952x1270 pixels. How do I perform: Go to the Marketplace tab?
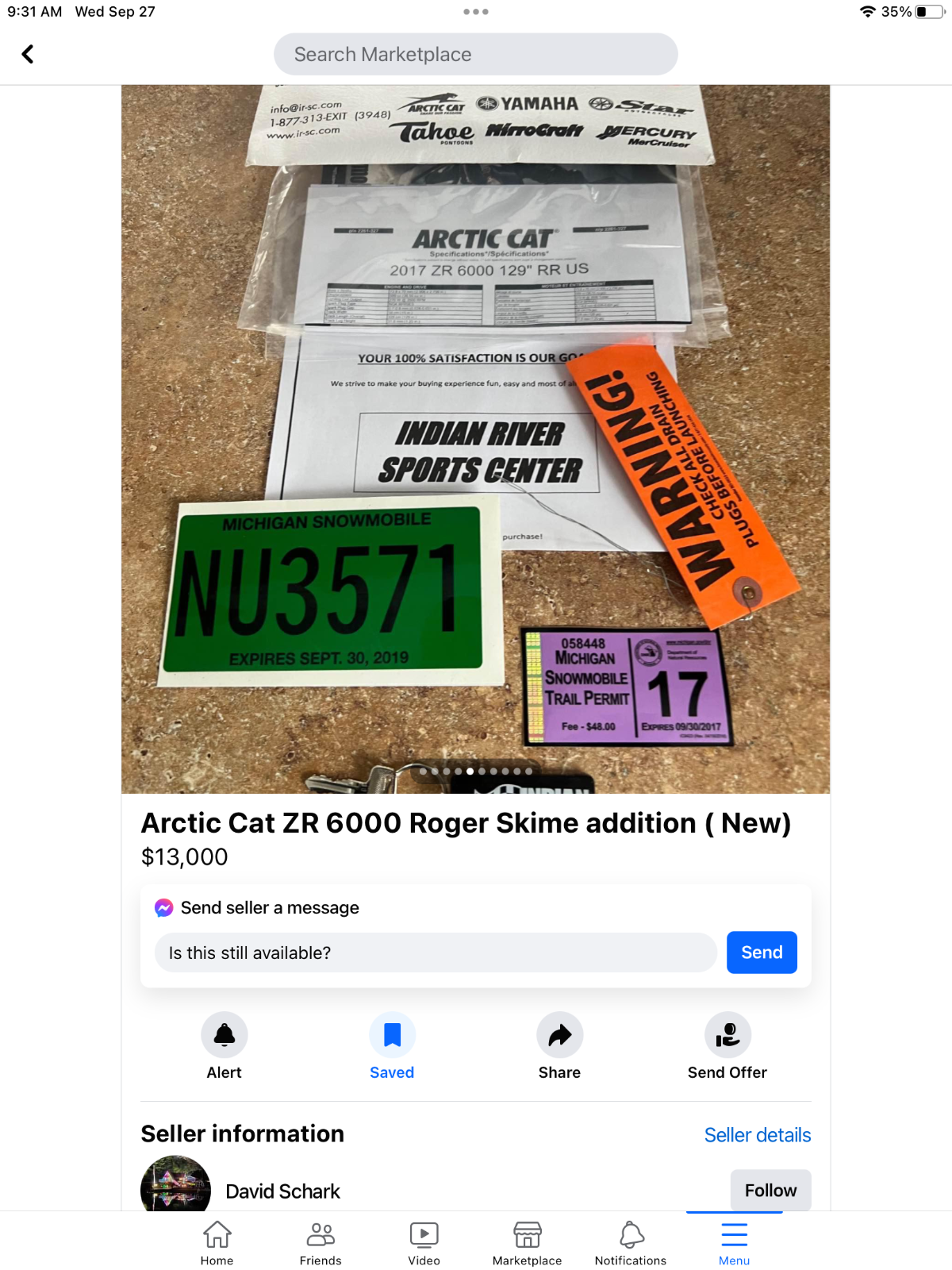click(x=527, y=1243)
